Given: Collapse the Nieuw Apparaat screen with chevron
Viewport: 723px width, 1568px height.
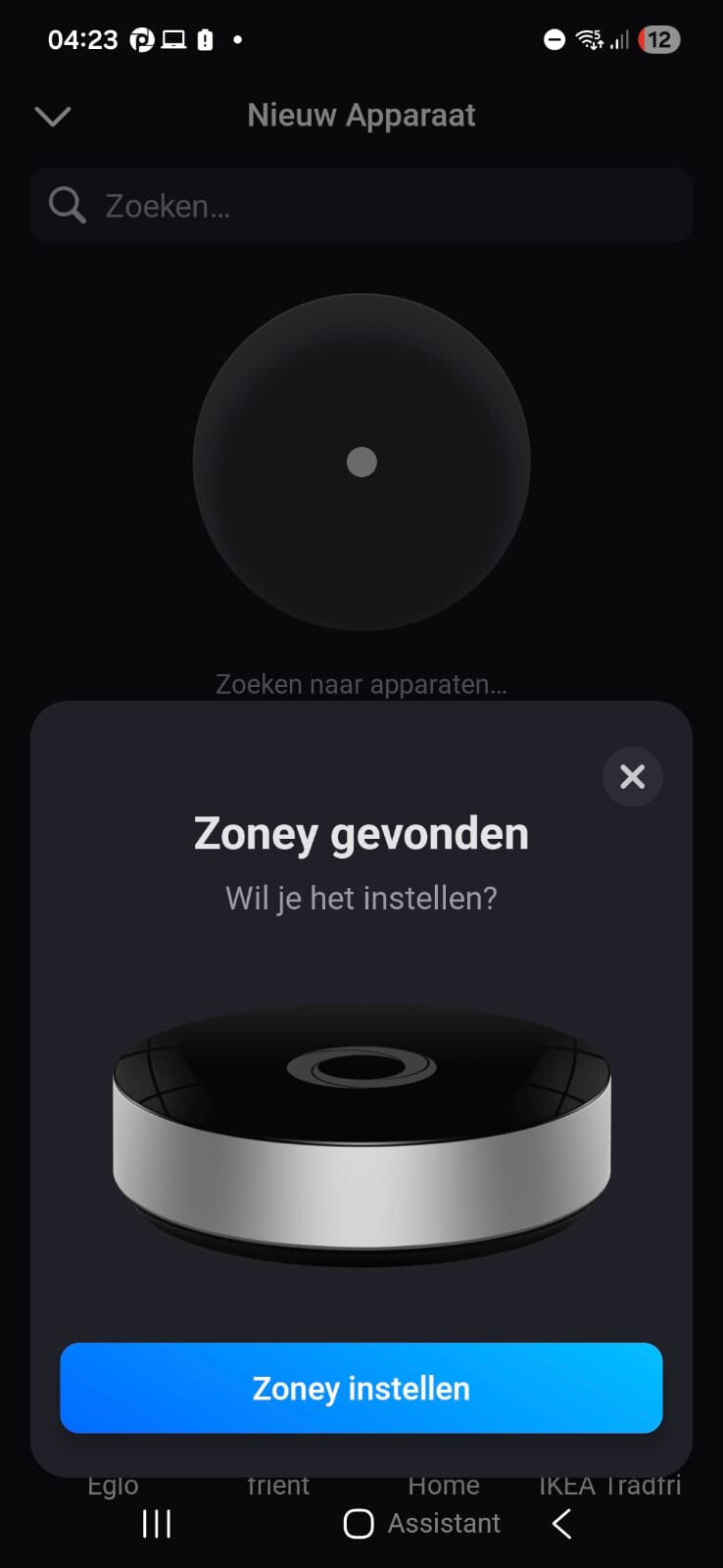Looking at the screenshot, I should point(53,117).
